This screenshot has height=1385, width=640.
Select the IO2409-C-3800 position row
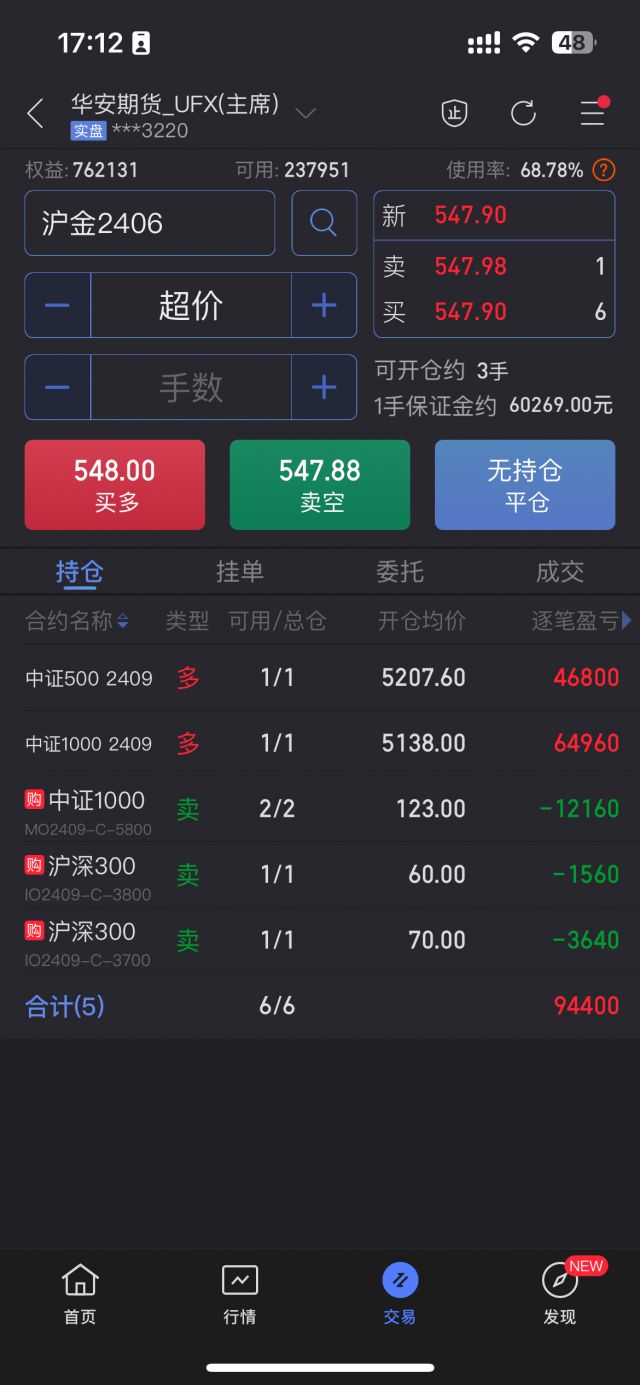pos(320,875)
